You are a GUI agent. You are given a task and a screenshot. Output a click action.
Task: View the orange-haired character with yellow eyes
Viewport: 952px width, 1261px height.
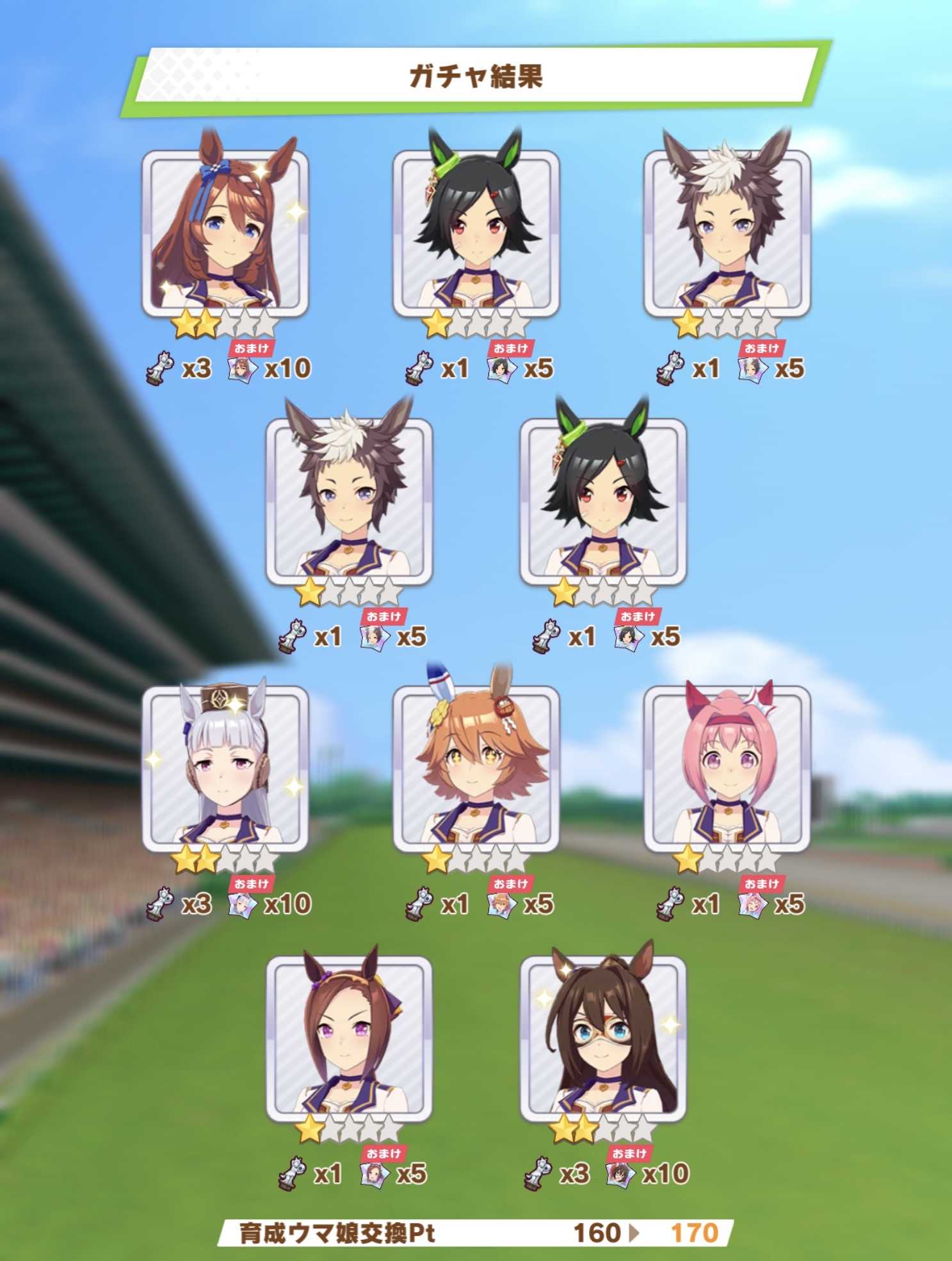pyautogui.click(x=476, y=769)
